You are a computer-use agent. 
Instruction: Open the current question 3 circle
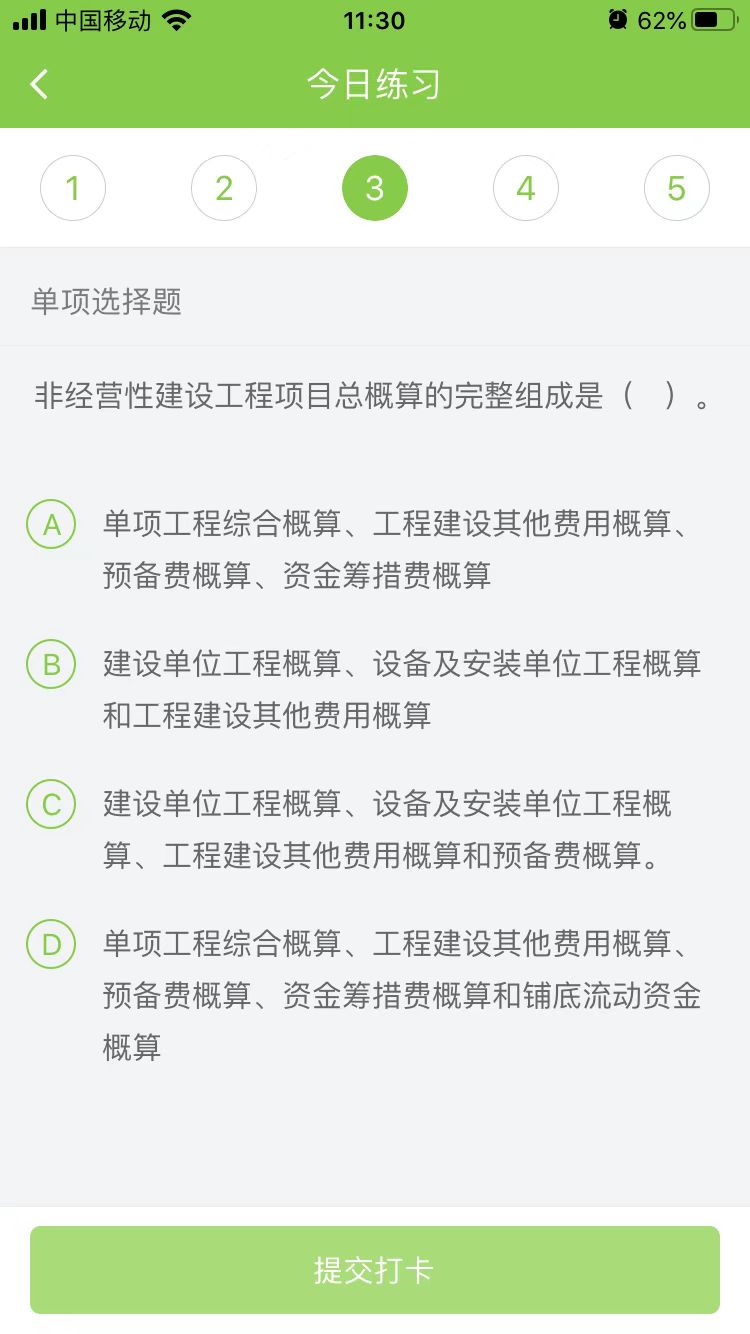375,188
